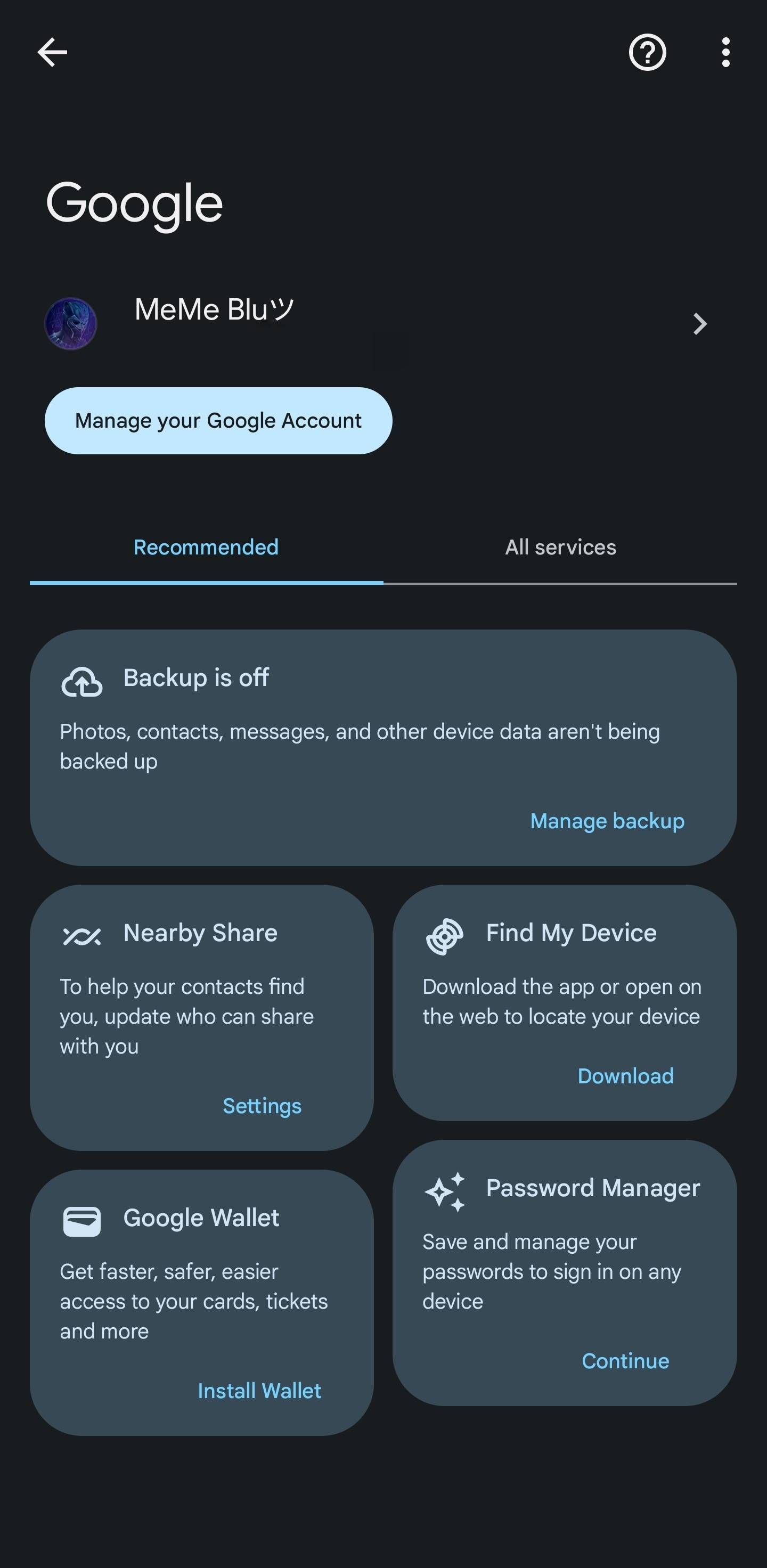Tap the profile avatar picture
This screenshot has width=767, height=1568.
[x=72, y=324]
